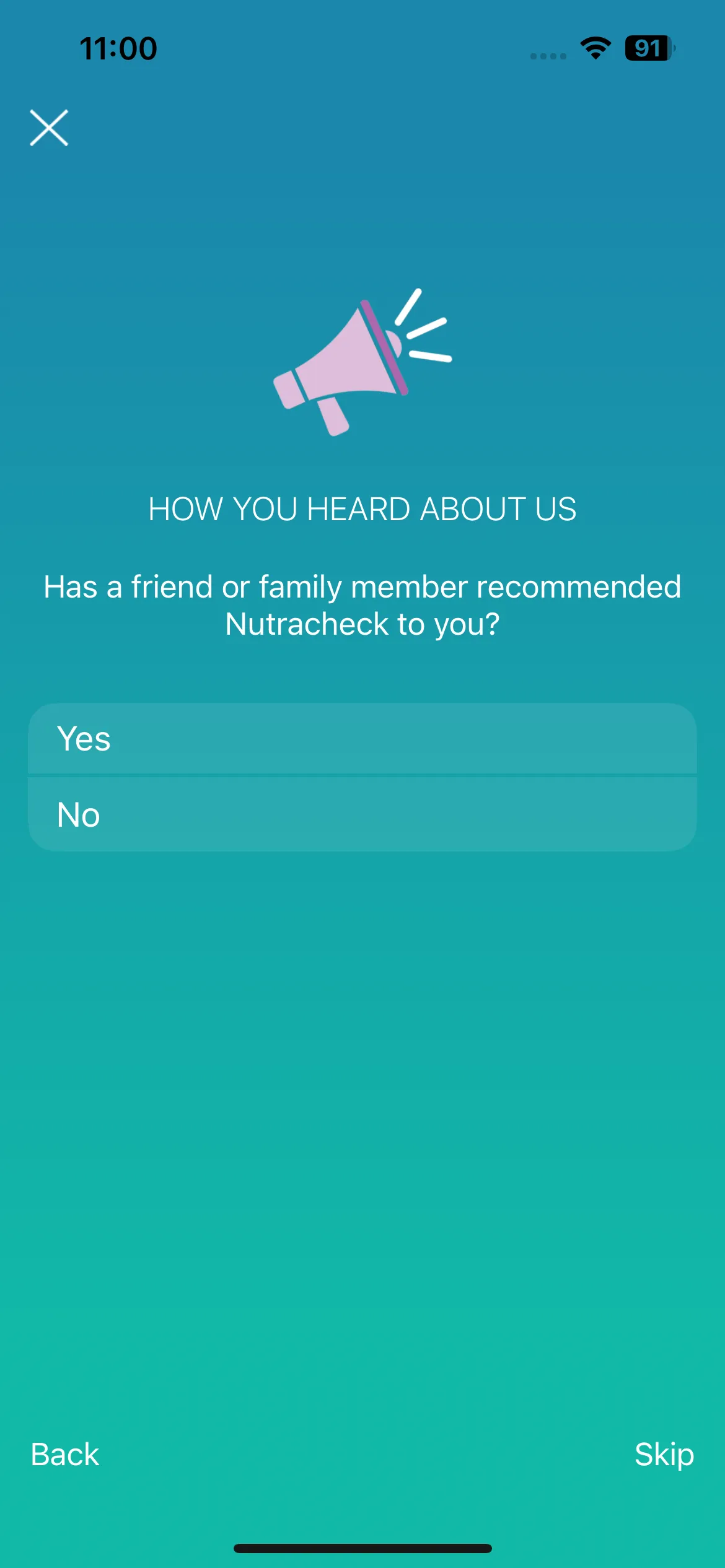Select the Yes option
Screen dimensions: 725x1568
click(x=362, y=738)
